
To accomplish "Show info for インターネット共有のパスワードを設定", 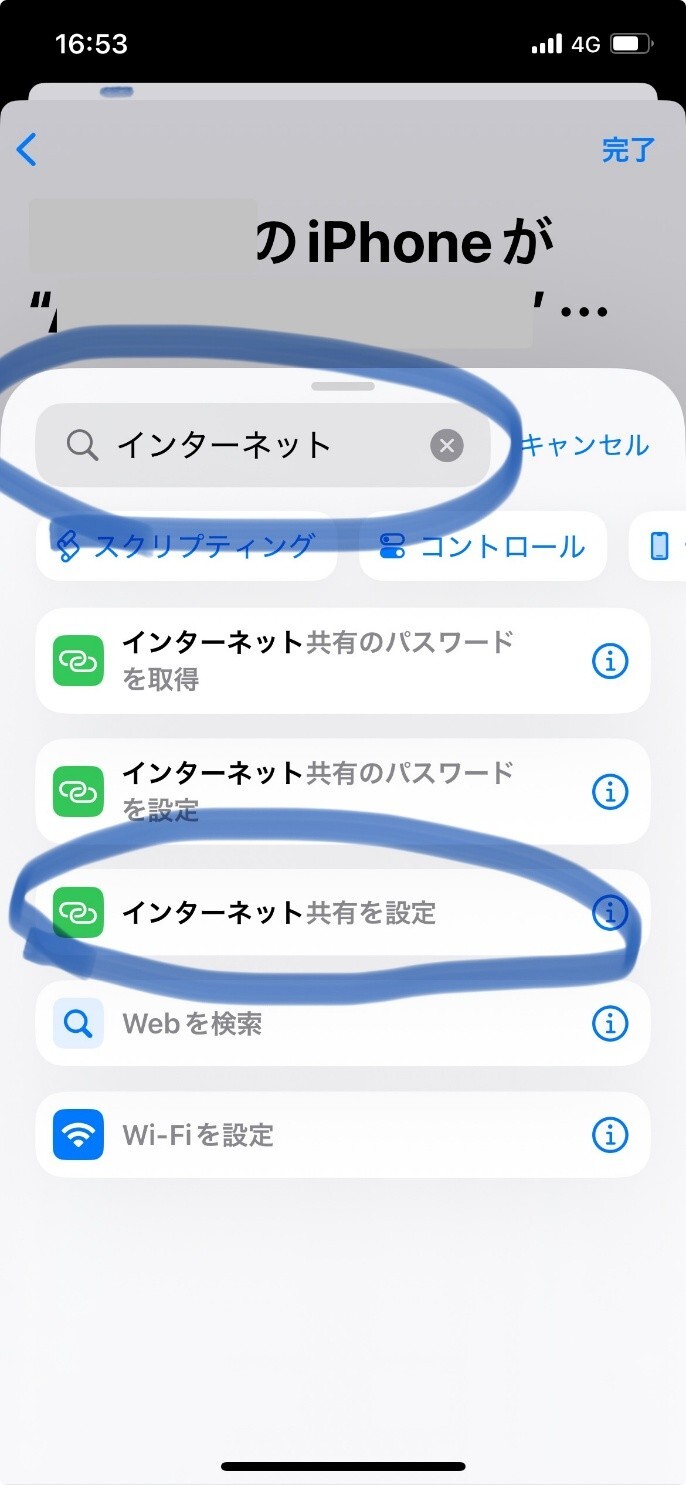I will (x=610, y=791).
